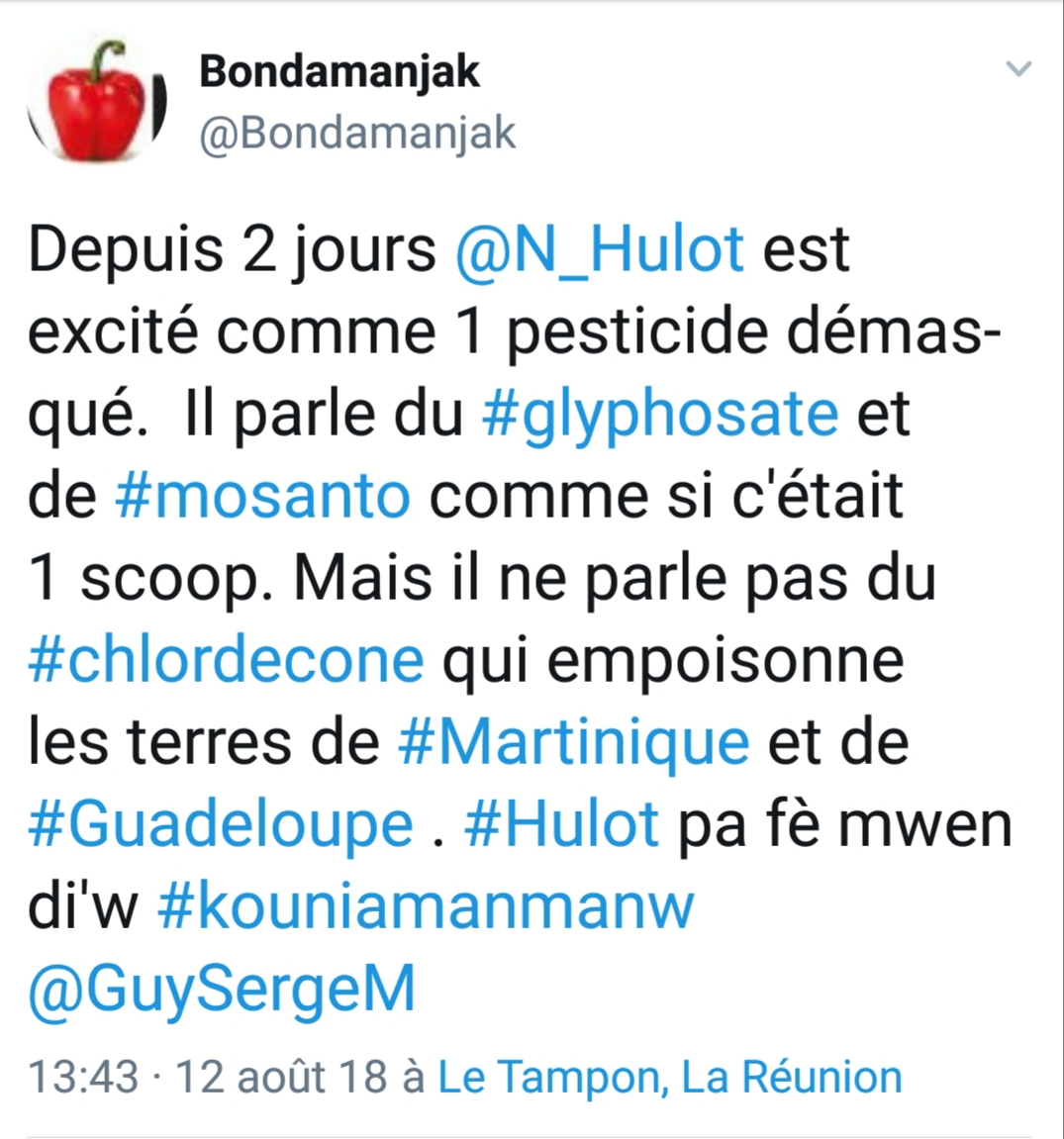1064x1139 pixels.
Task: View the #kouniamanmanw hashtag
Action: tap(426, 906)
